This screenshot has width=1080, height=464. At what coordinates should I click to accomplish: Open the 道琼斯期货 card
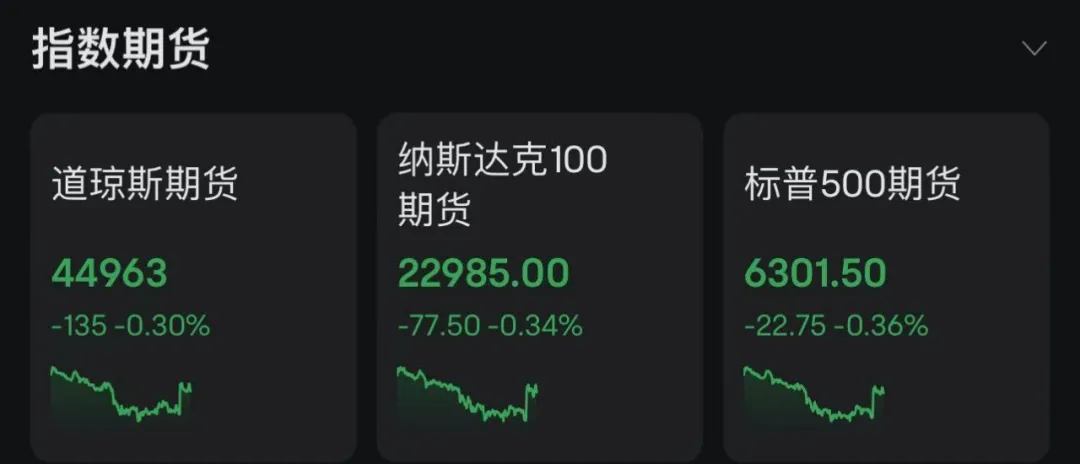(x=193, y=285)
